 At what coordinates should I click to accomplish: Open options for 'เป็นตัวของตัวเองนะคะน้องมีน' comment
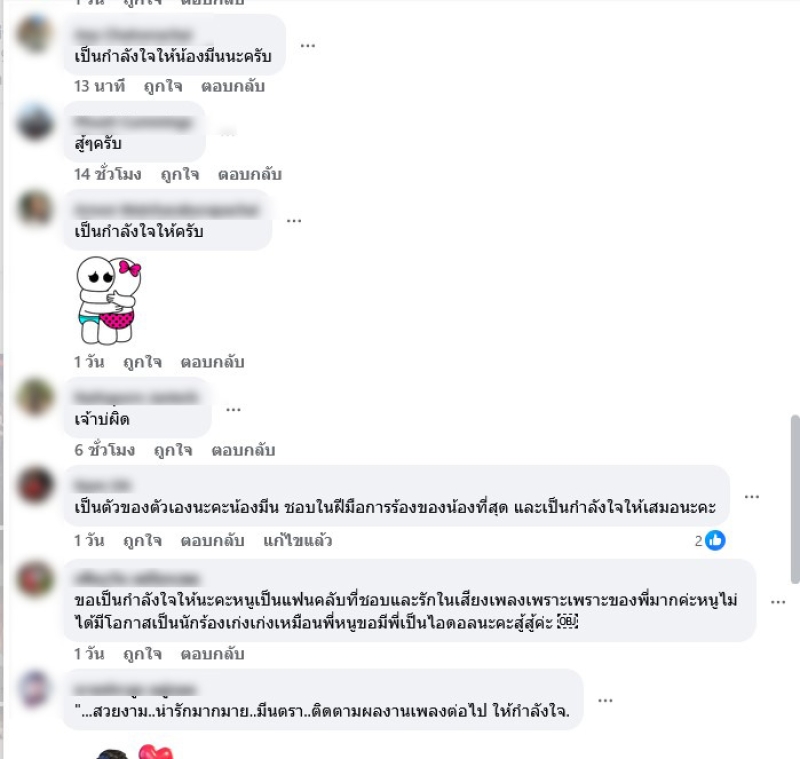pyautogui.click(x=752, y=496)
